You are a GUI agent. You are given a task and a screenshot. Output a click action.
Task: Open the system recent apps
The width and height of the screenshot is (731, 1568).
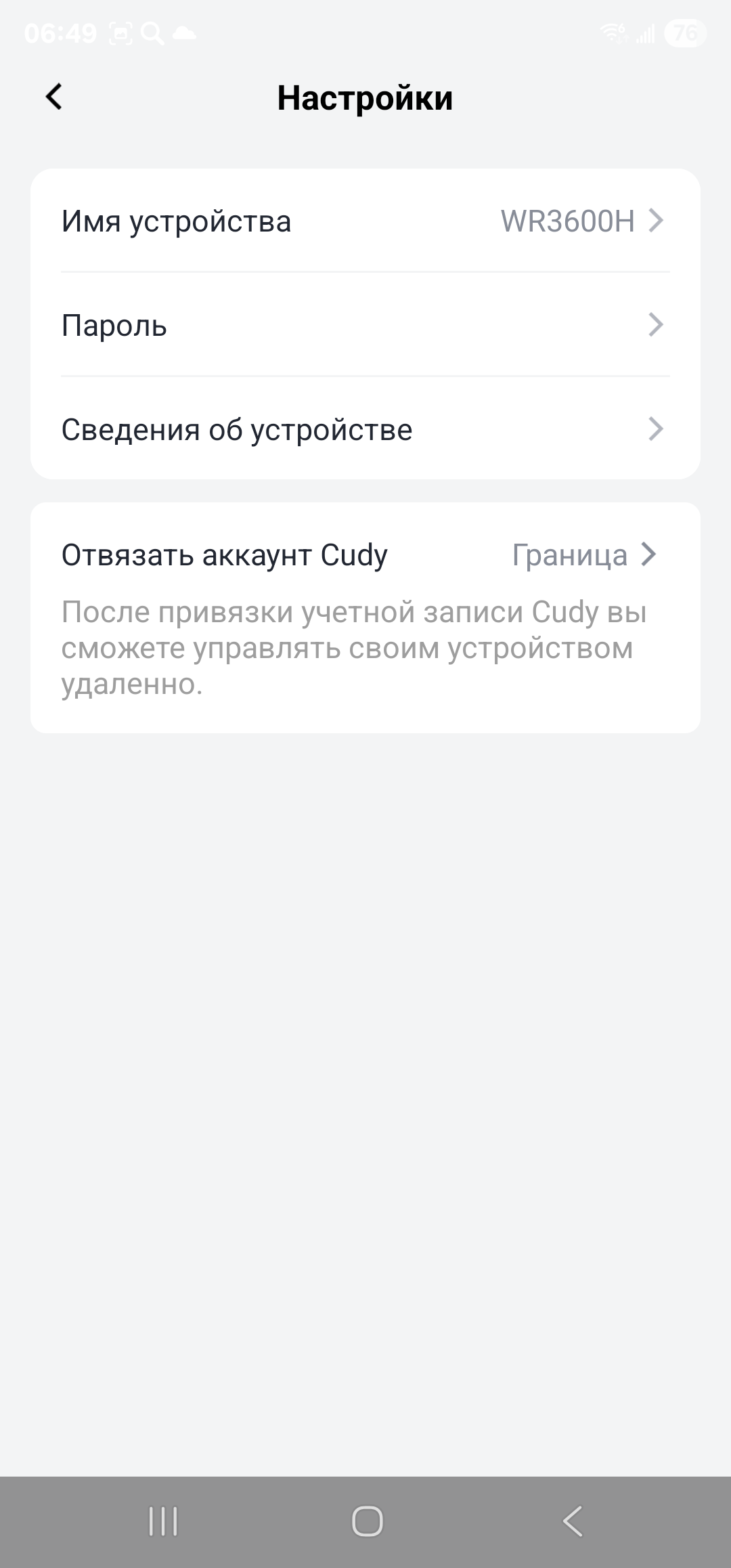pyautogui.click(x=163, y=1521)
